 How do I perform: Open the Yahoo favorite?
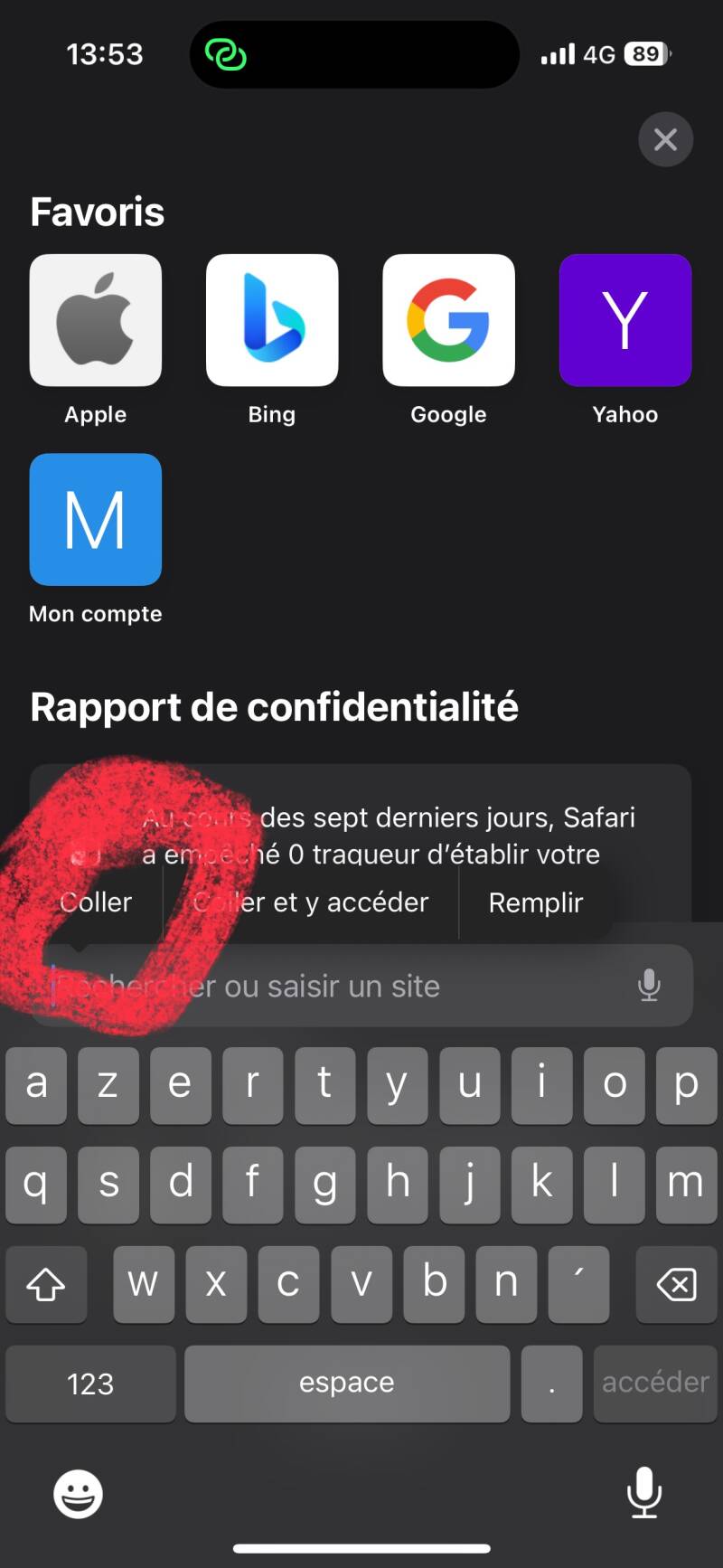pos(625,320)
